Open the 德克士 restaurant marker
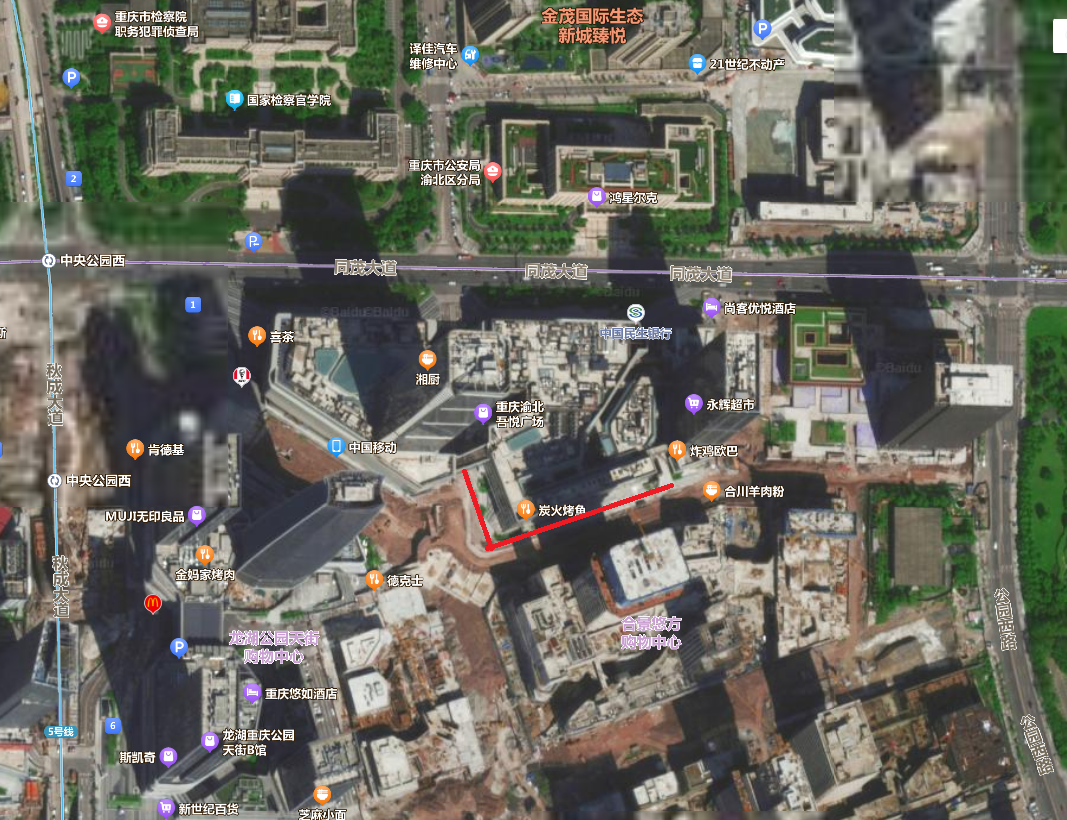Screen dimensions: 1067x820 pyautogui.click(x=374, y=579)
